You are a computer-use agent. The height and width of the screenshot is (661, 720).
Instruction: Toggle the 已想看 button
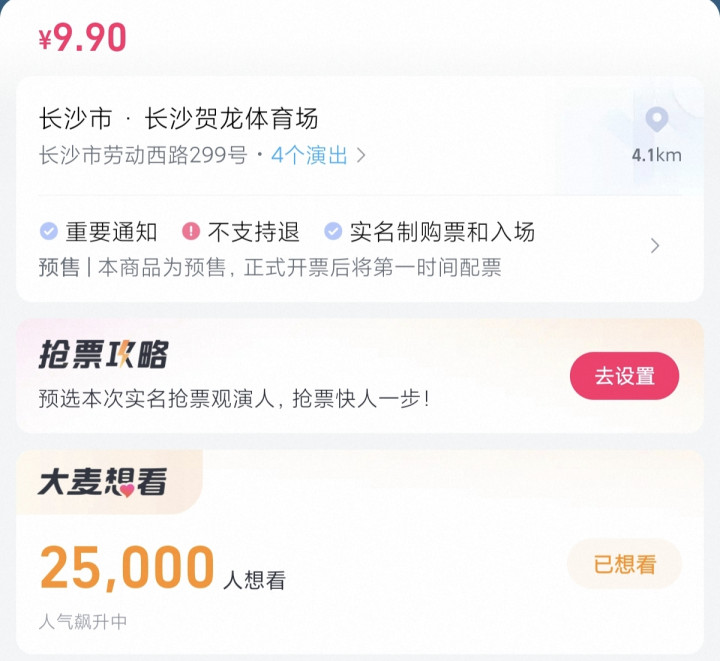click(x=624, y=564)
